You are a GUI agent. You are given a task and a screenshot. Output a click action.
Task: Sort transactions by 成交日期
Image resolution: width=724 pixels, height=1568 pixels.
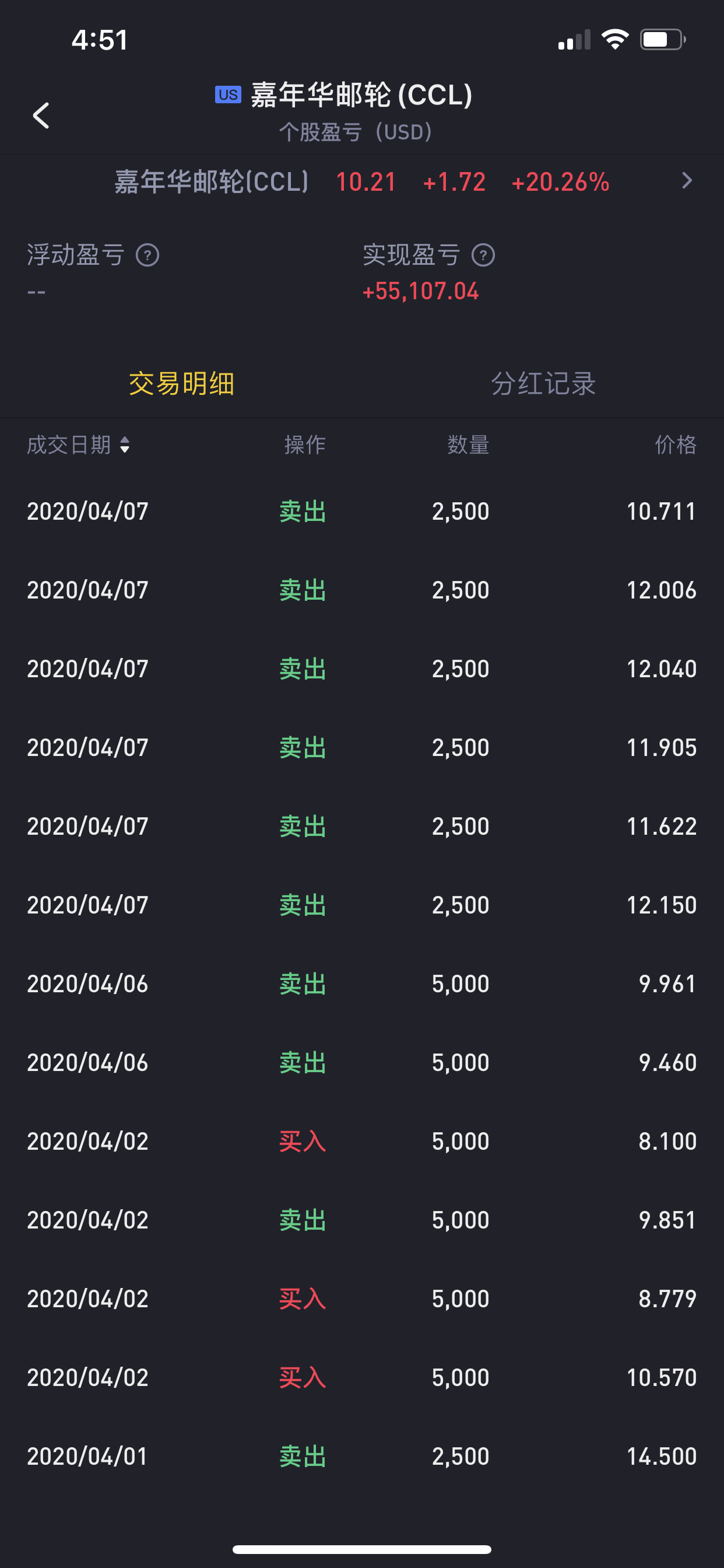(78, 445)
